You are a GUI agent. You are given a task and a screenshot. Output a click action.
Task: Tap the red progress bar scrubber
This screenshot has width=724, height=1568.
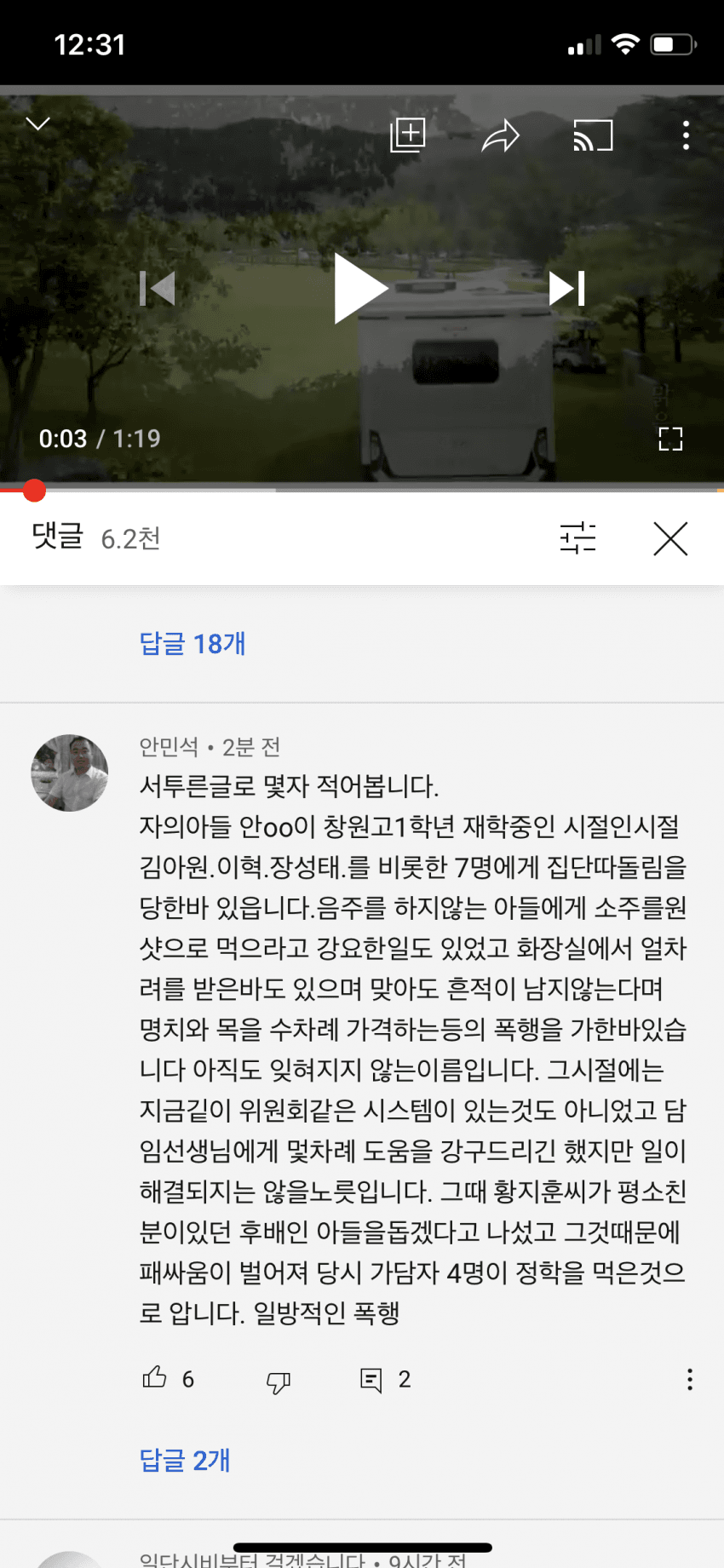[x=34, y=491]
